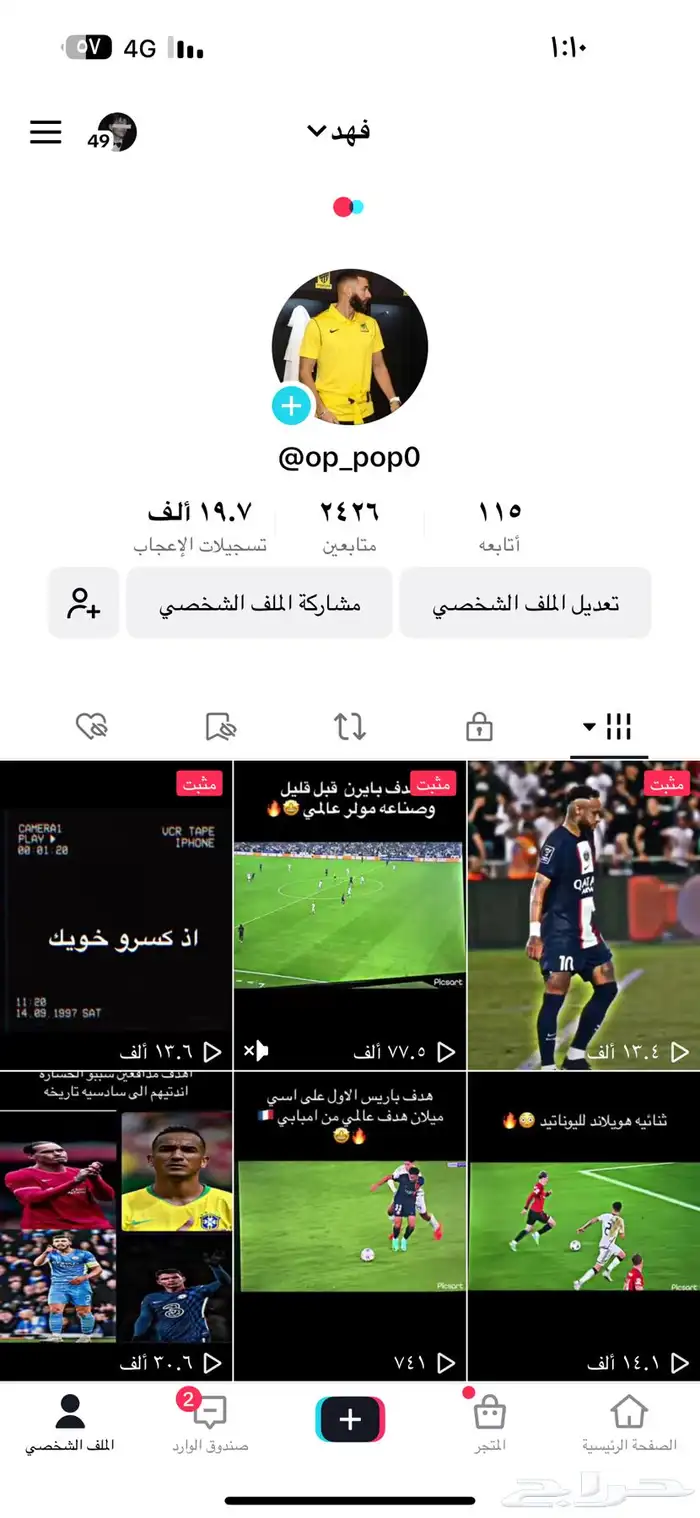
Task: Open video هدف باريس الاول على اسي ميلان
Action: [x=350, y=1225]
